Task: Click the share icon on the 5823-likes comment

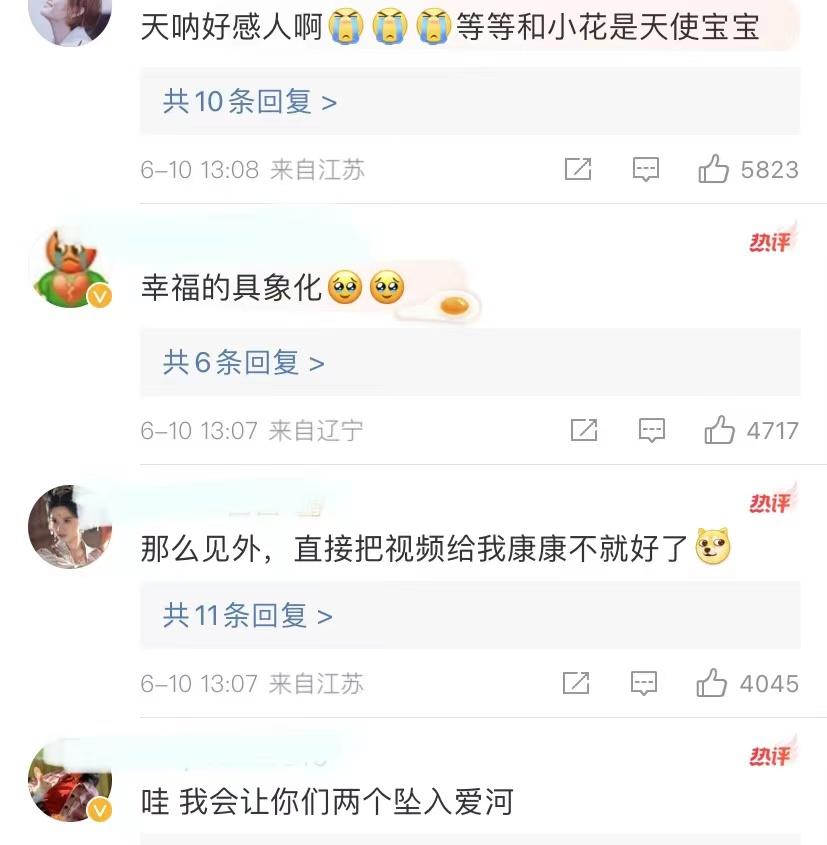Action: (x=578, y=169)
